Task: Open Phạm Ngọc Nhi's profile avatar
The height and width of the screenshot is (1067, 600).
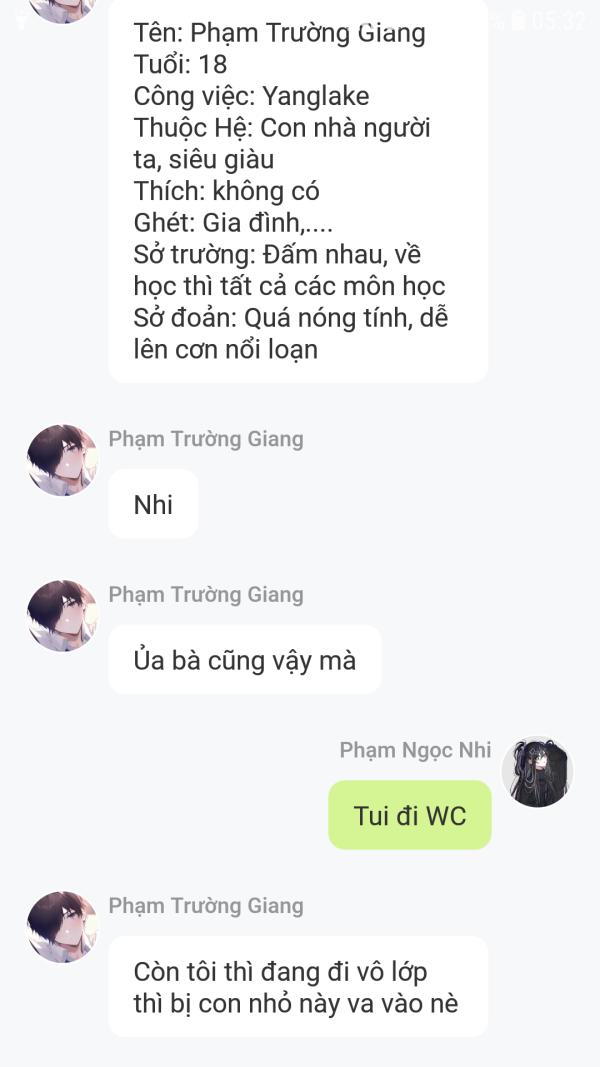Action: tap(537, 772)
